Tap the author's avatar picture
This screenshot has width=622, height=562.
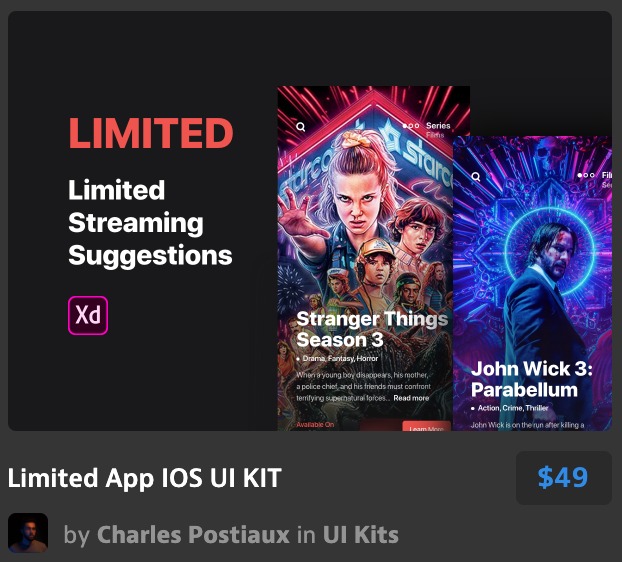[x=28, y=534]
